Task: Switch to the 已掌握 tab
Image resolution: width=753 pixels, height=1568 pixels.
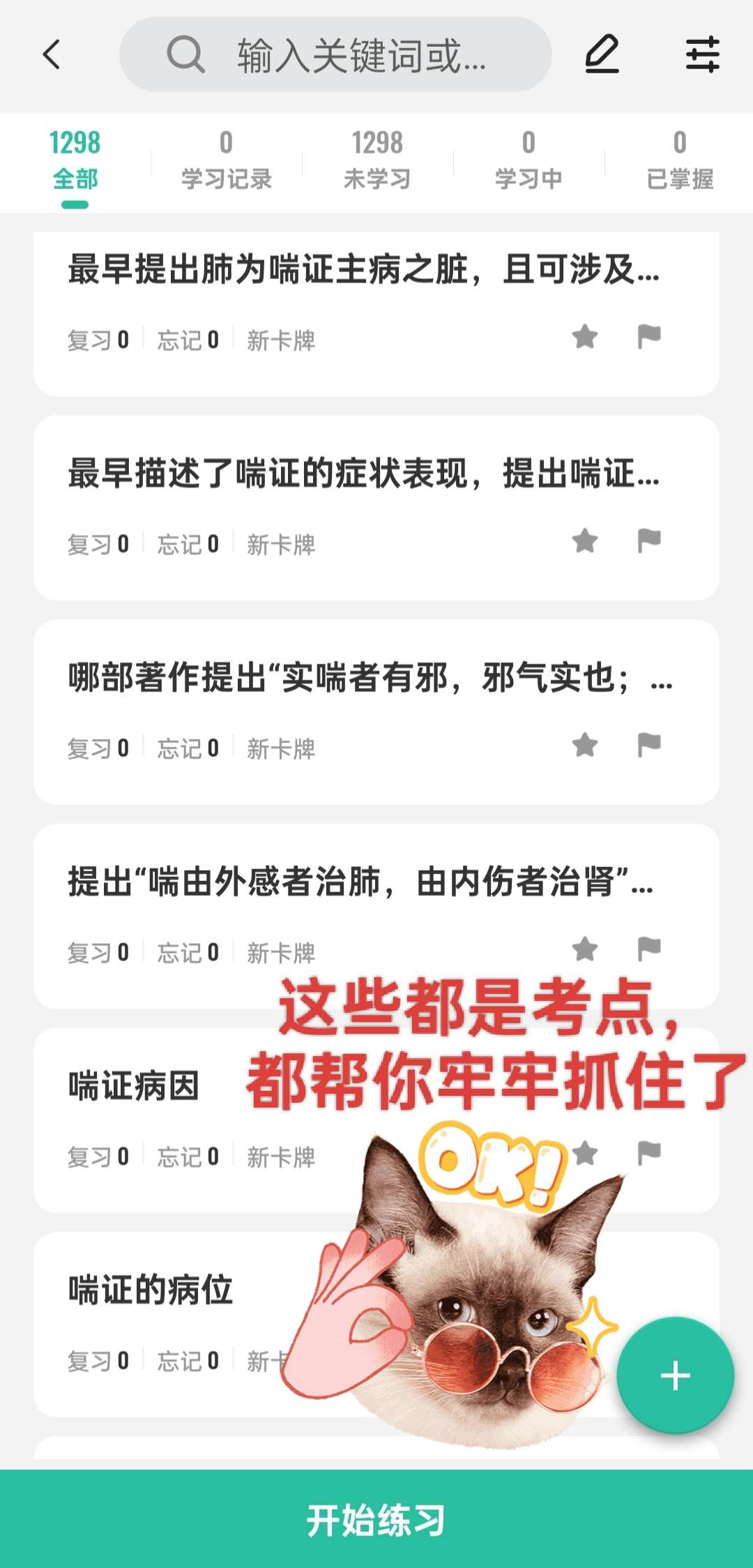Action: pos(679,162)
